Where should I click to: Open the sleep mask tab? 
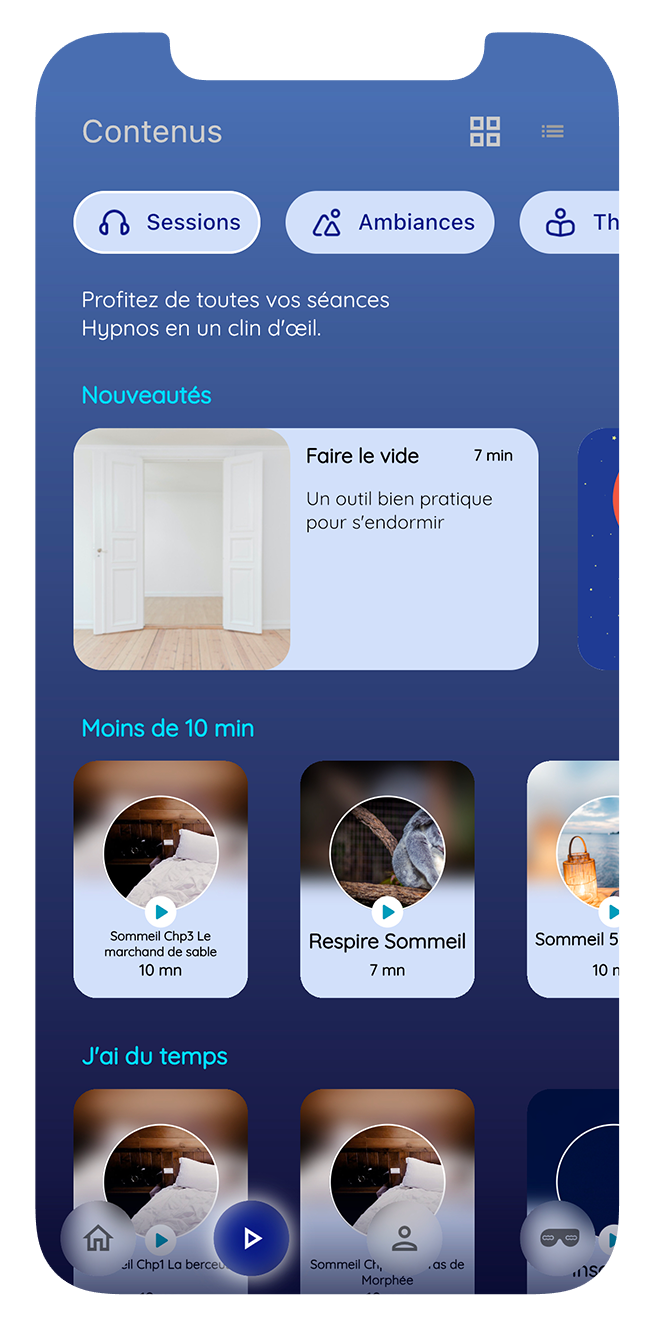click(x=558, y=1238)
